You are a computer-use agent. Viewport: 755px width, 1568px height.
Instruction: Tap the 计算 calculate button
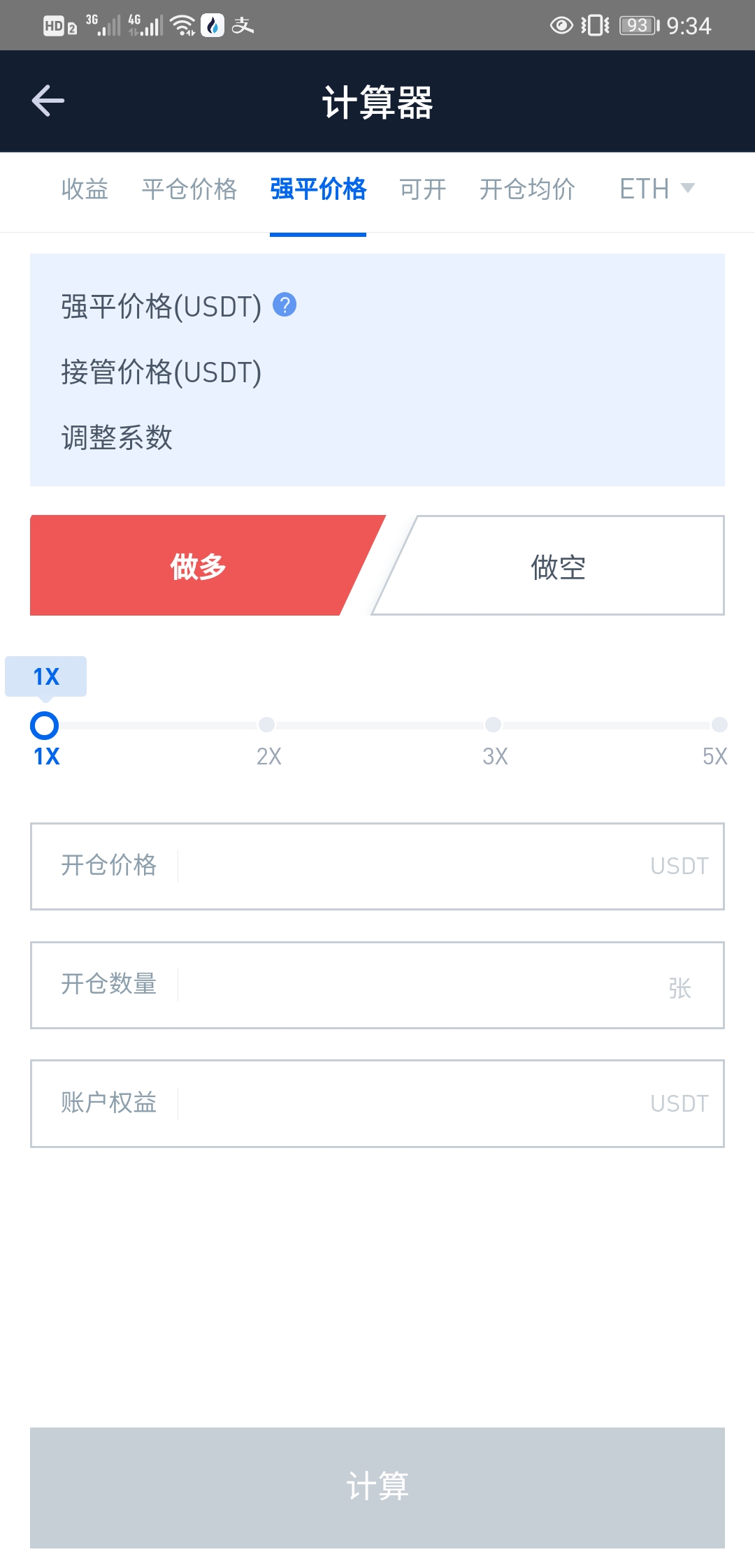pos(377,1487)
